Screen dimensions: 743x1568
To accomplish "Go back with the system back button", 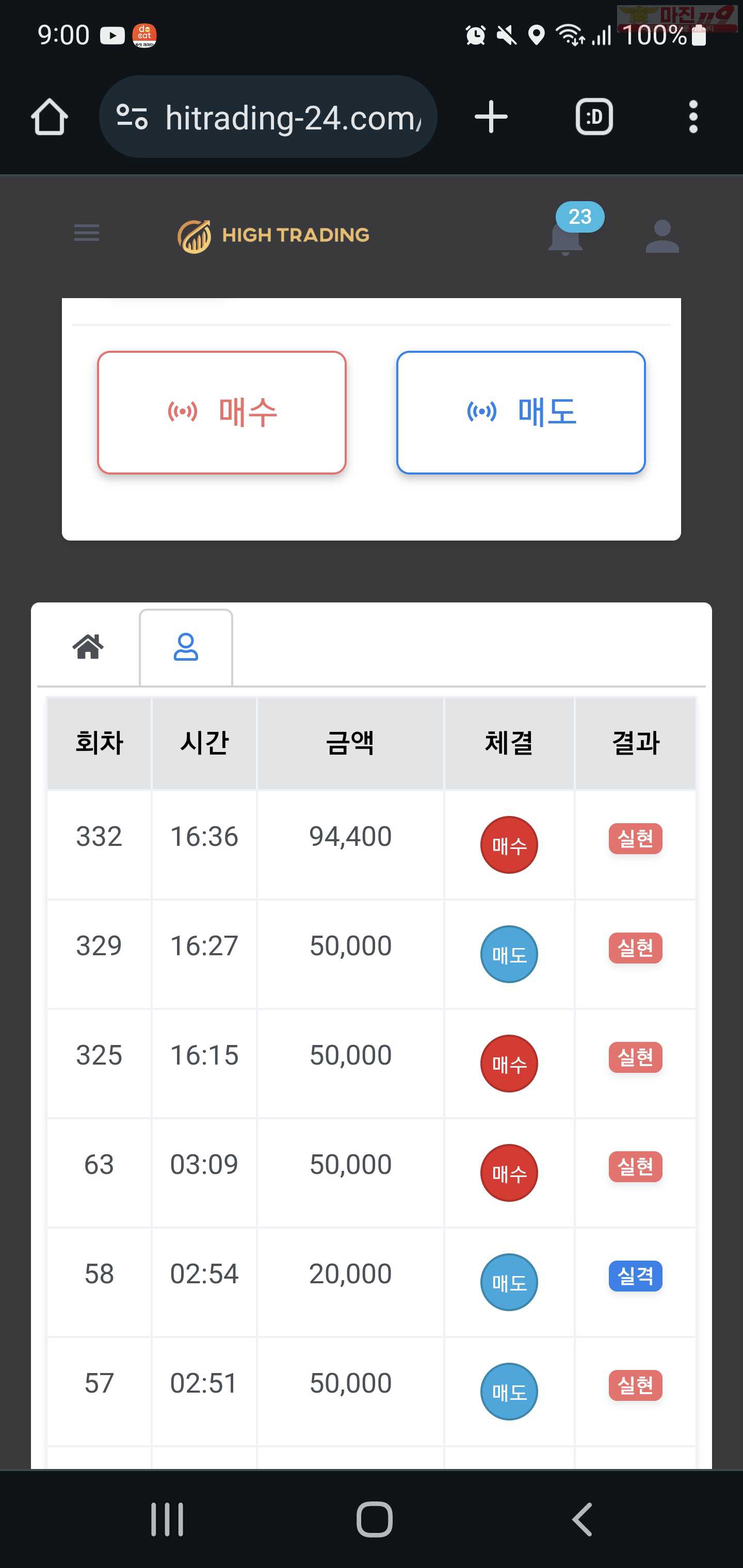I will [x=582, y=1520].
